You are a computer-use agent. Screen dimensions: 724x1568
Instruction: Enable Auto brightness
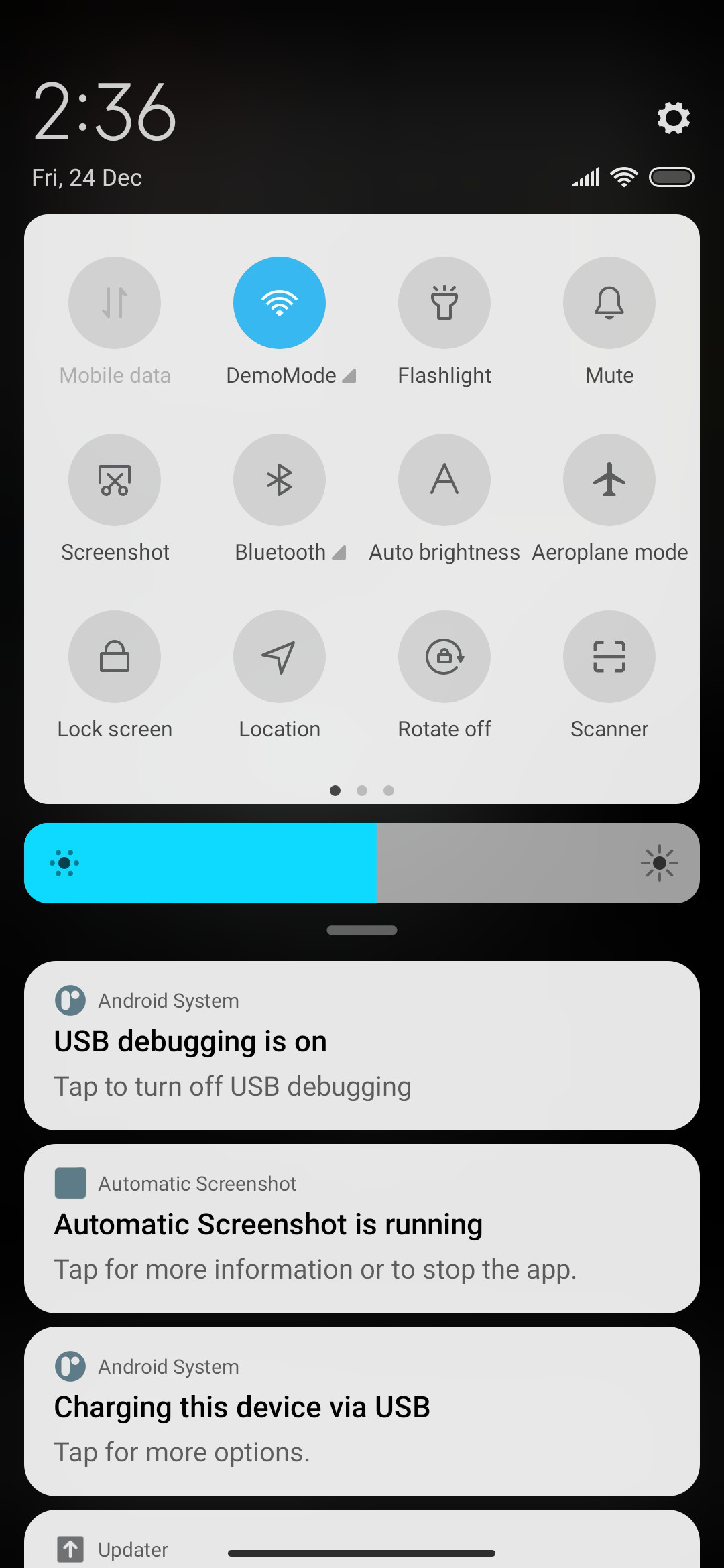[x=444, y=480]
